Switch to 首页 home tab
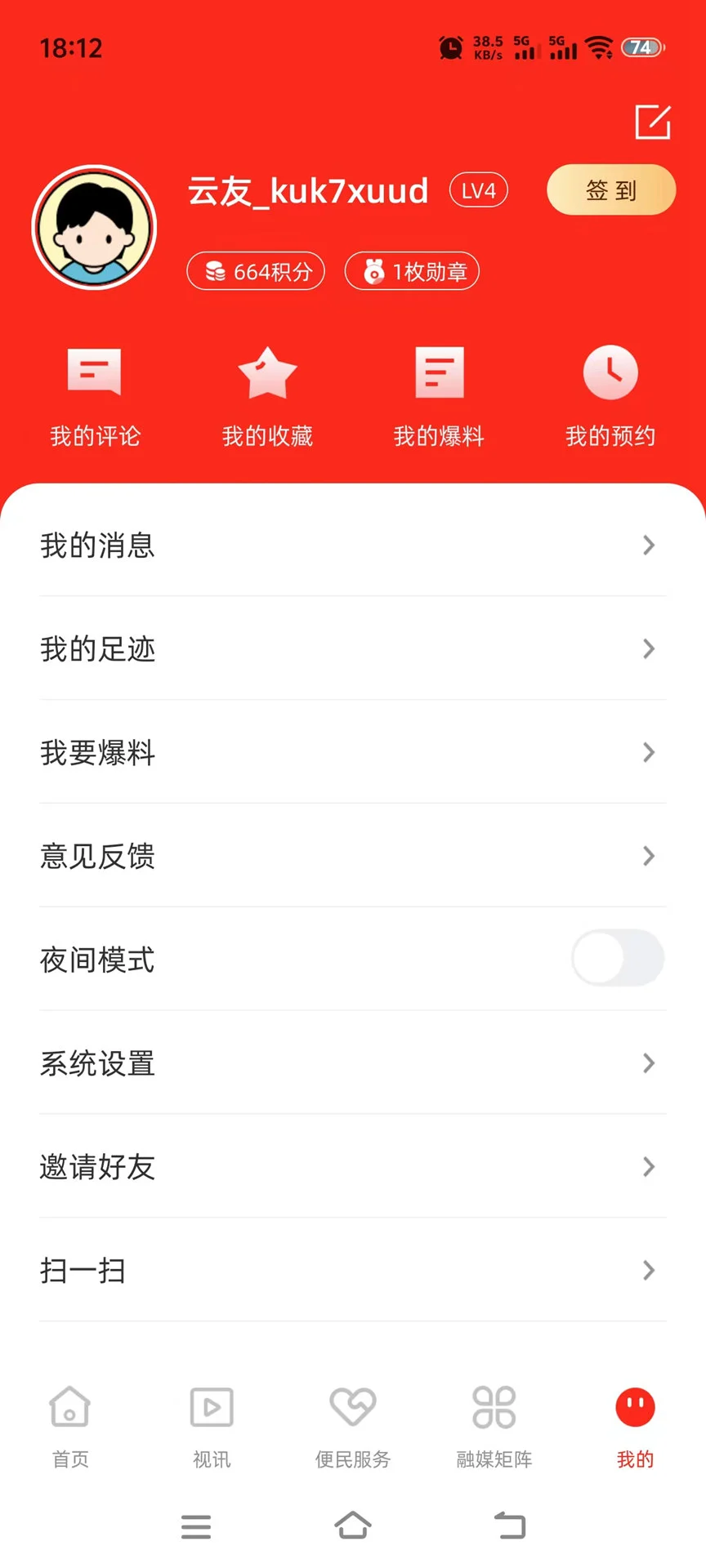The height and width of the screenshot is (1568, 706). 69,1425
